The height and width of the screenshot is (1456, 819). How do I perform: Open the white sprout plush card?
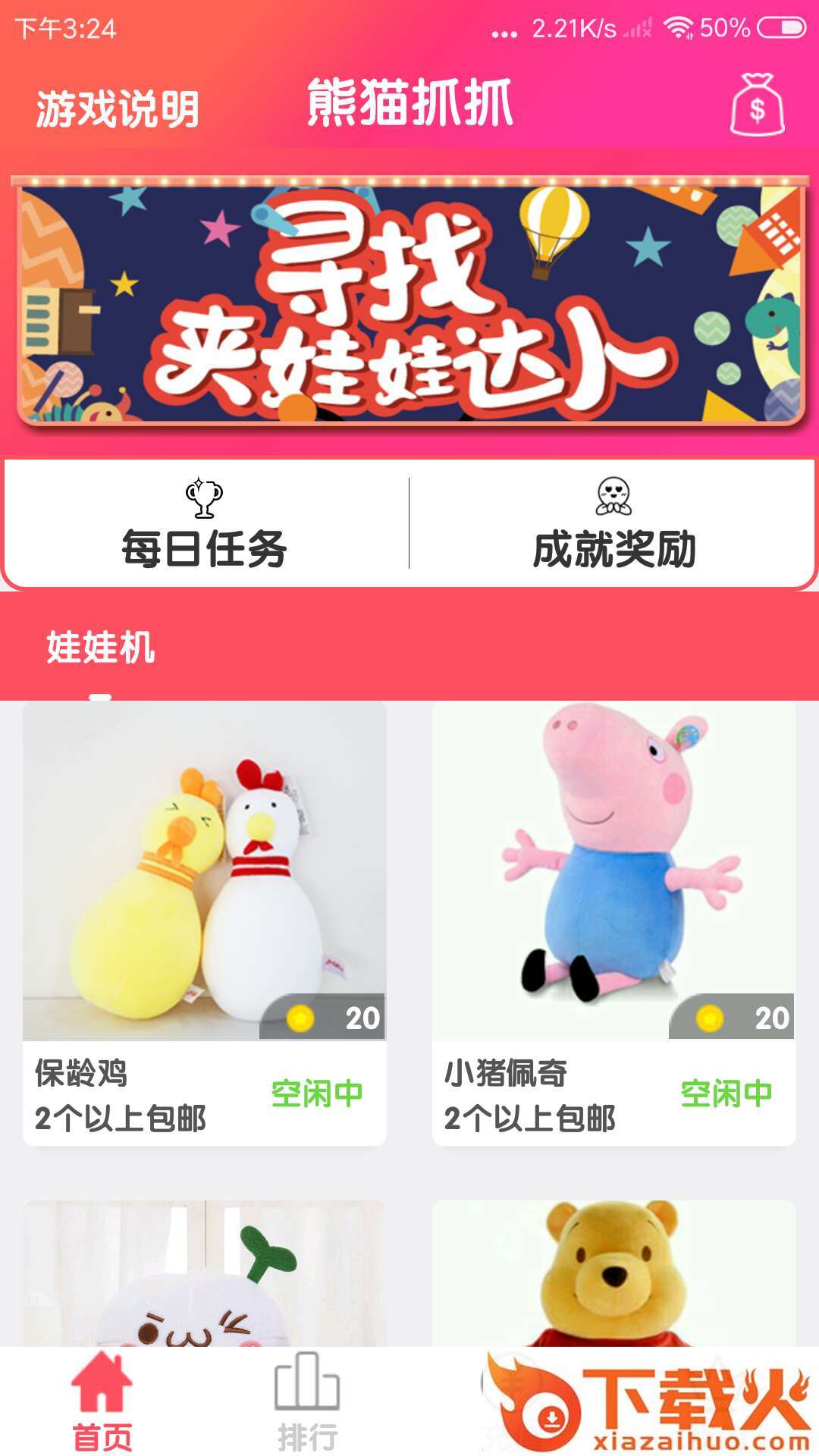(205, 1274)
